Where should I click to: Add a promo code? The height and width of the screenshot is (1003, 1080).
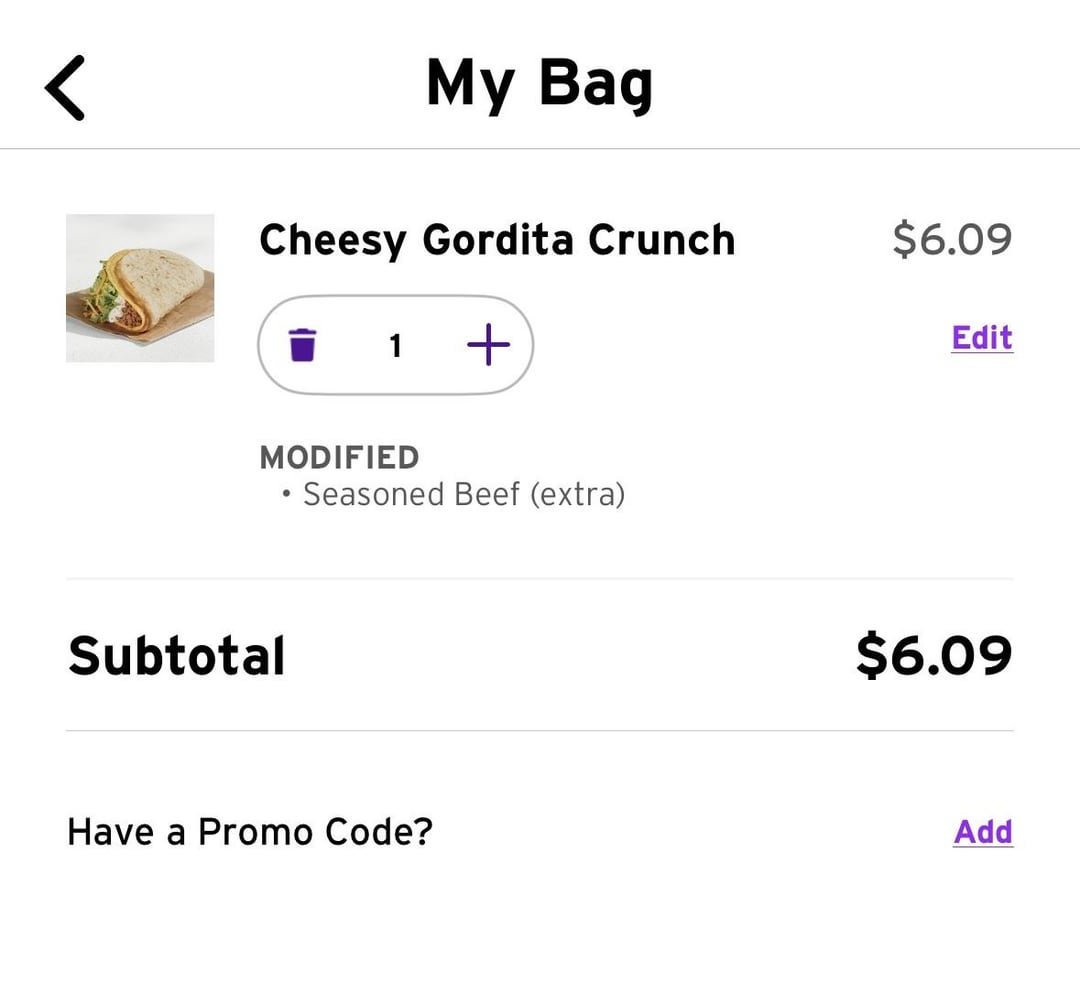[983, 831]
